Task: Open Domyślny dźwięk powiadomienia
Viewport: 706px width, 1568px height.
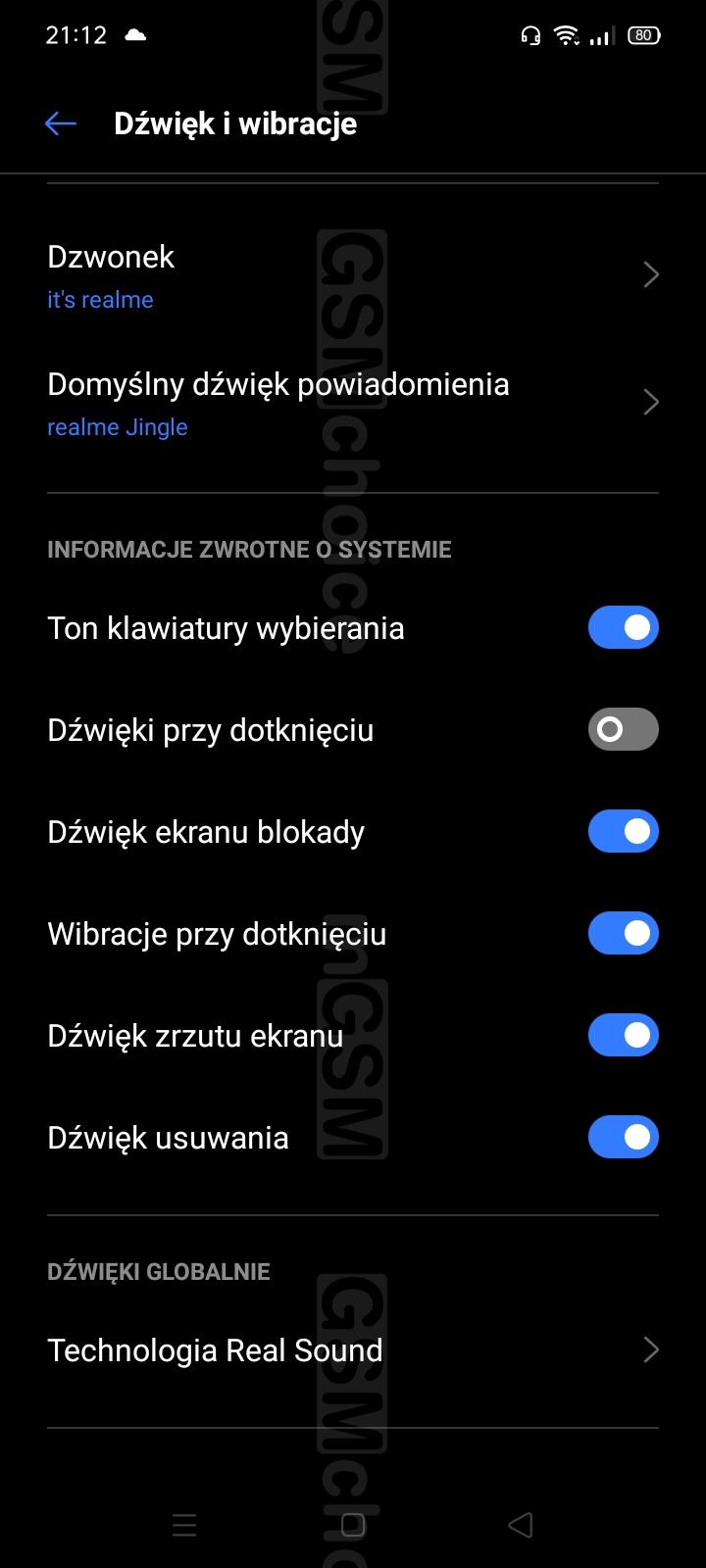Action: [x=353, y=403]
